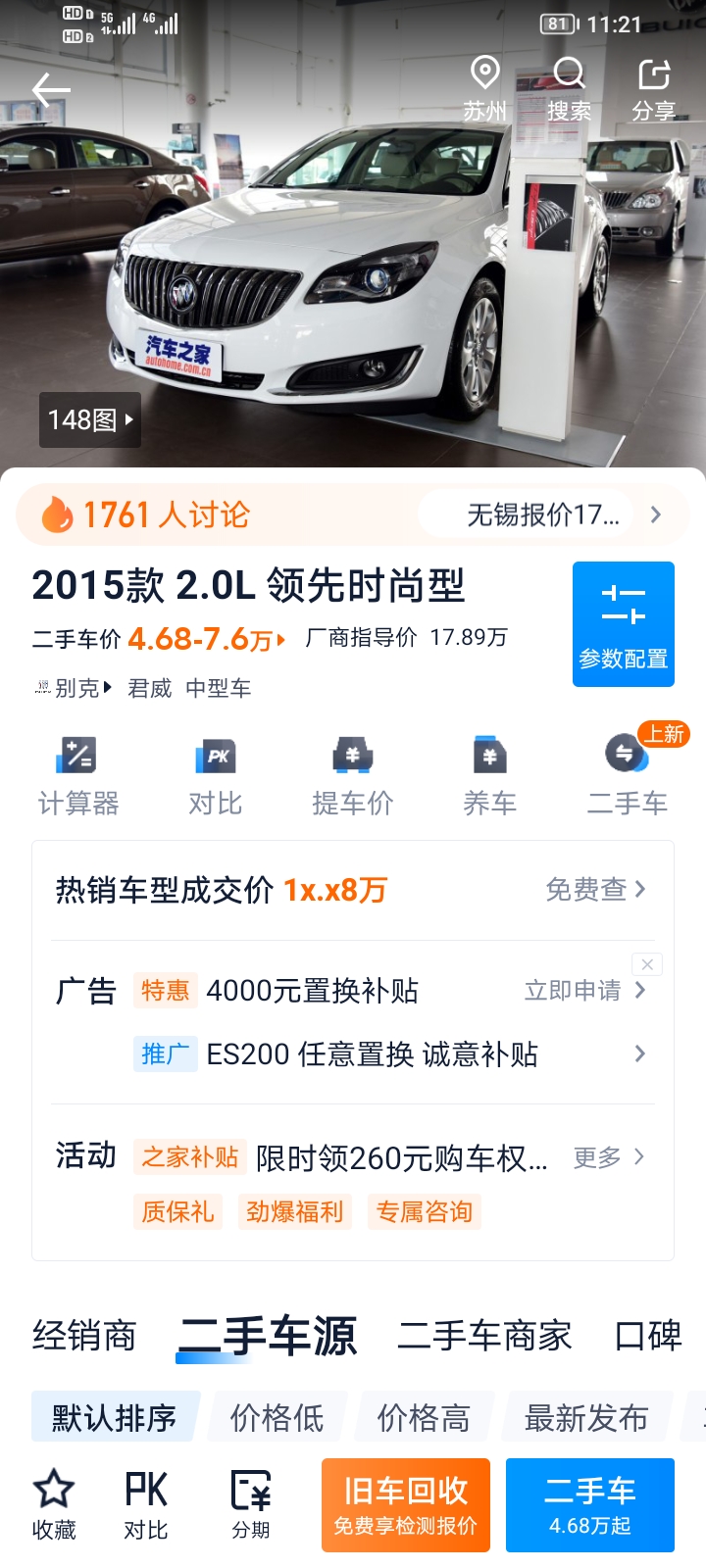The image size is (706, 1568).
Task: Launch the 计算器 loan calculator
Action: tap(78, 776)
